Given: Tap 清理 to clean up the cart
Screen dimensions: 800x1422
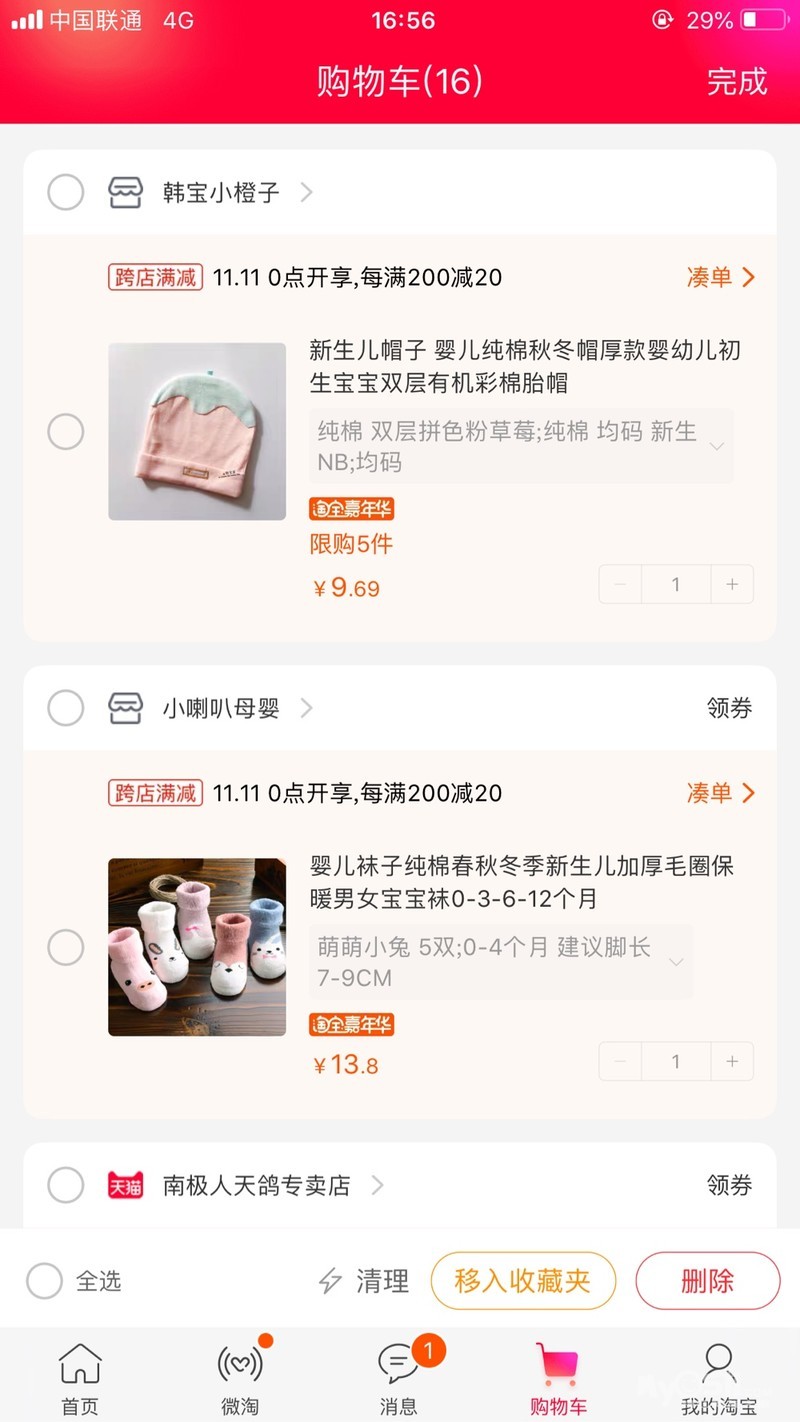Looking at the screenshot, I should [364, 1281].
